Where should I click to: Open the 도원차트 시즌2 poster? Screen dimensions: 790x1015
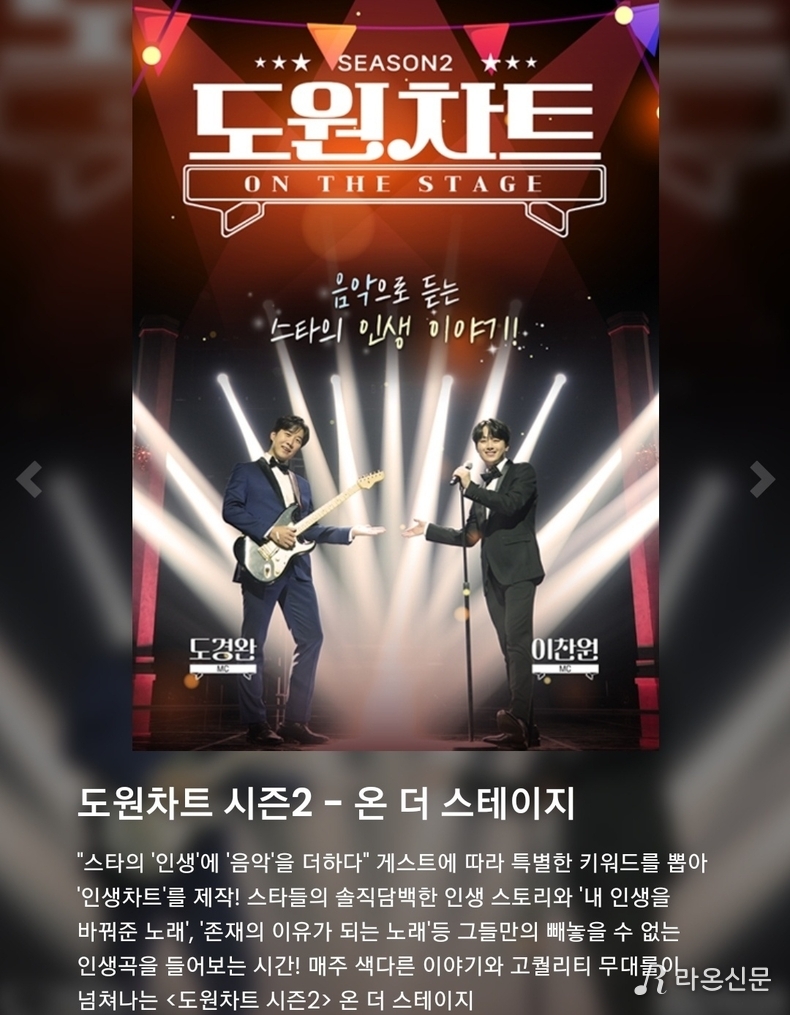[395, 375]
